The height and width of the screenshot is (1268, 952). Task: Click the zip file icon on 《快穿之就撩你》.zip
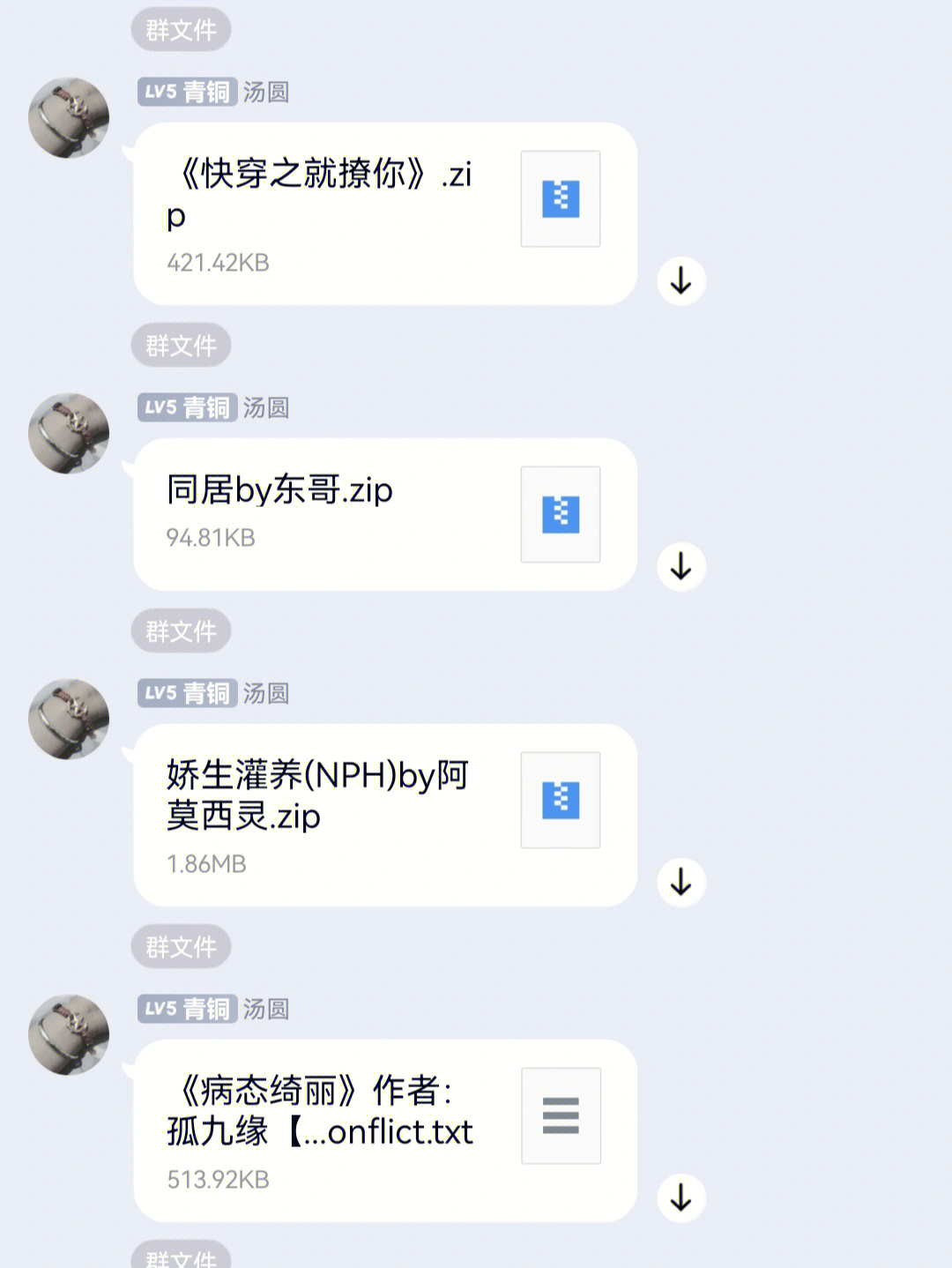pyautogui.click(x=559, y=198)
